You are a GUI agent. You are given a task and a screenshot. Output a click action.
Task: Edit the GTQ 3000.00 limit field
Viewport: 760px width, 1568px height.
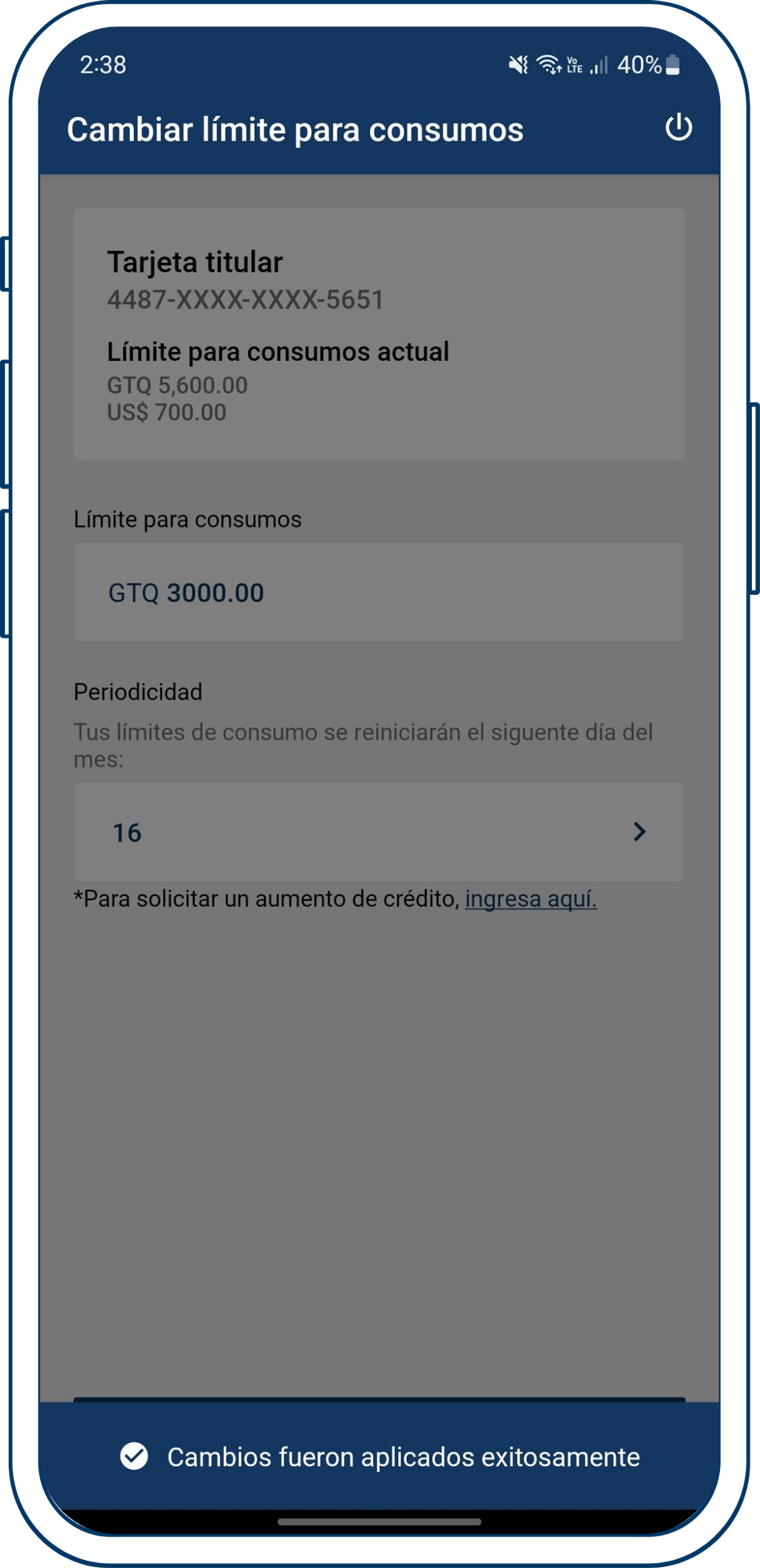pyautogui.click(x=379, y=593)
